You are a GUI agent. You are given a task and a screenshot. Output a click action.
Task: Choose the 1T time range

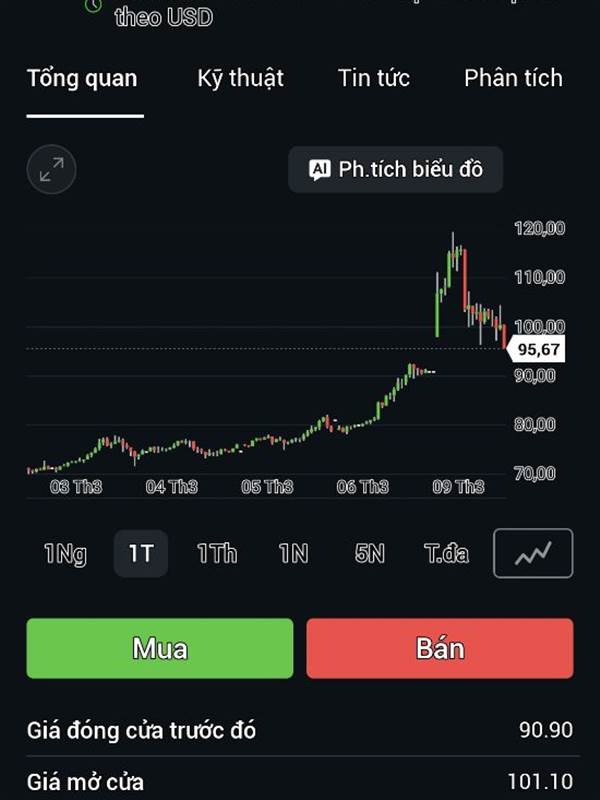141,553
